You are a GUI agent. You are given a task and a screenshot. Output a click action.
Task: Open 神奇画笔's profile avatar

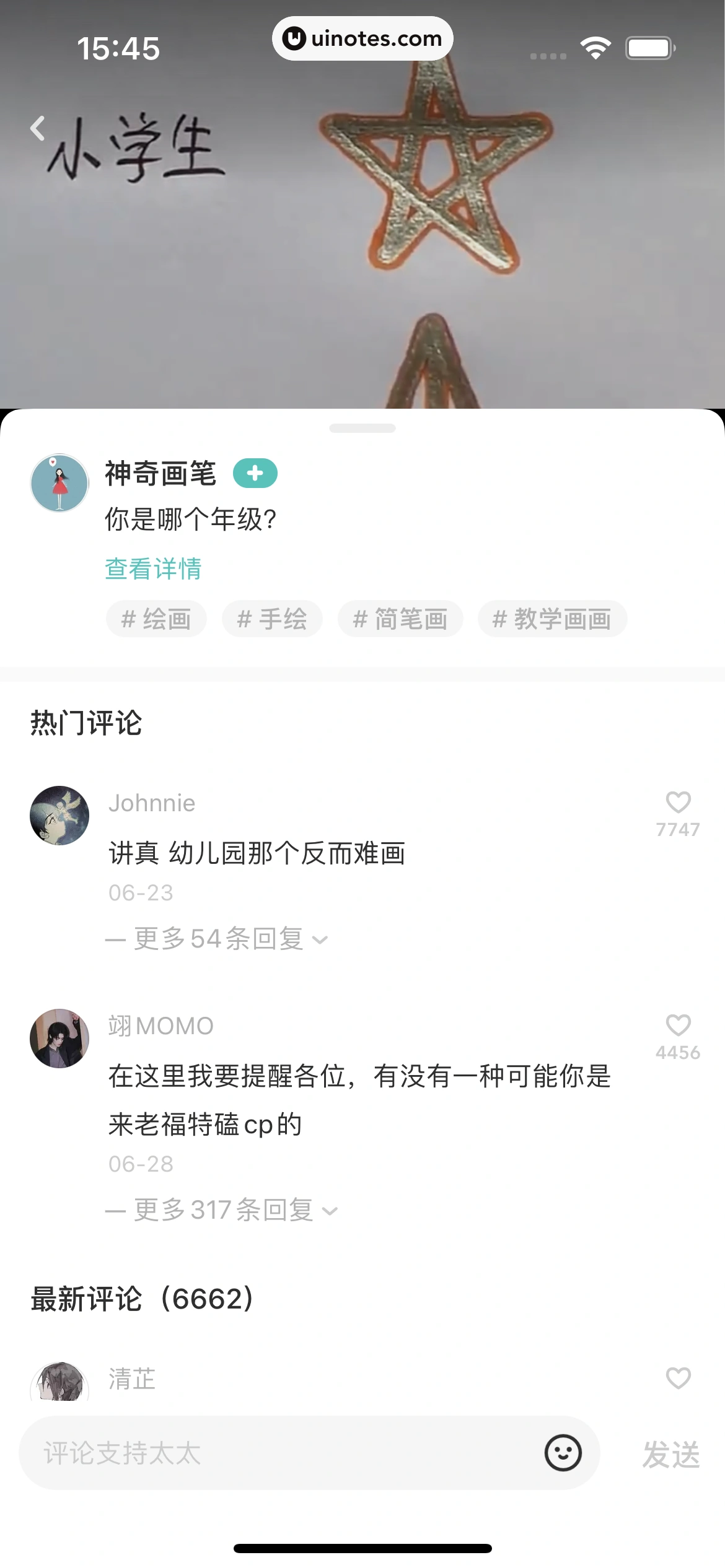59,484
